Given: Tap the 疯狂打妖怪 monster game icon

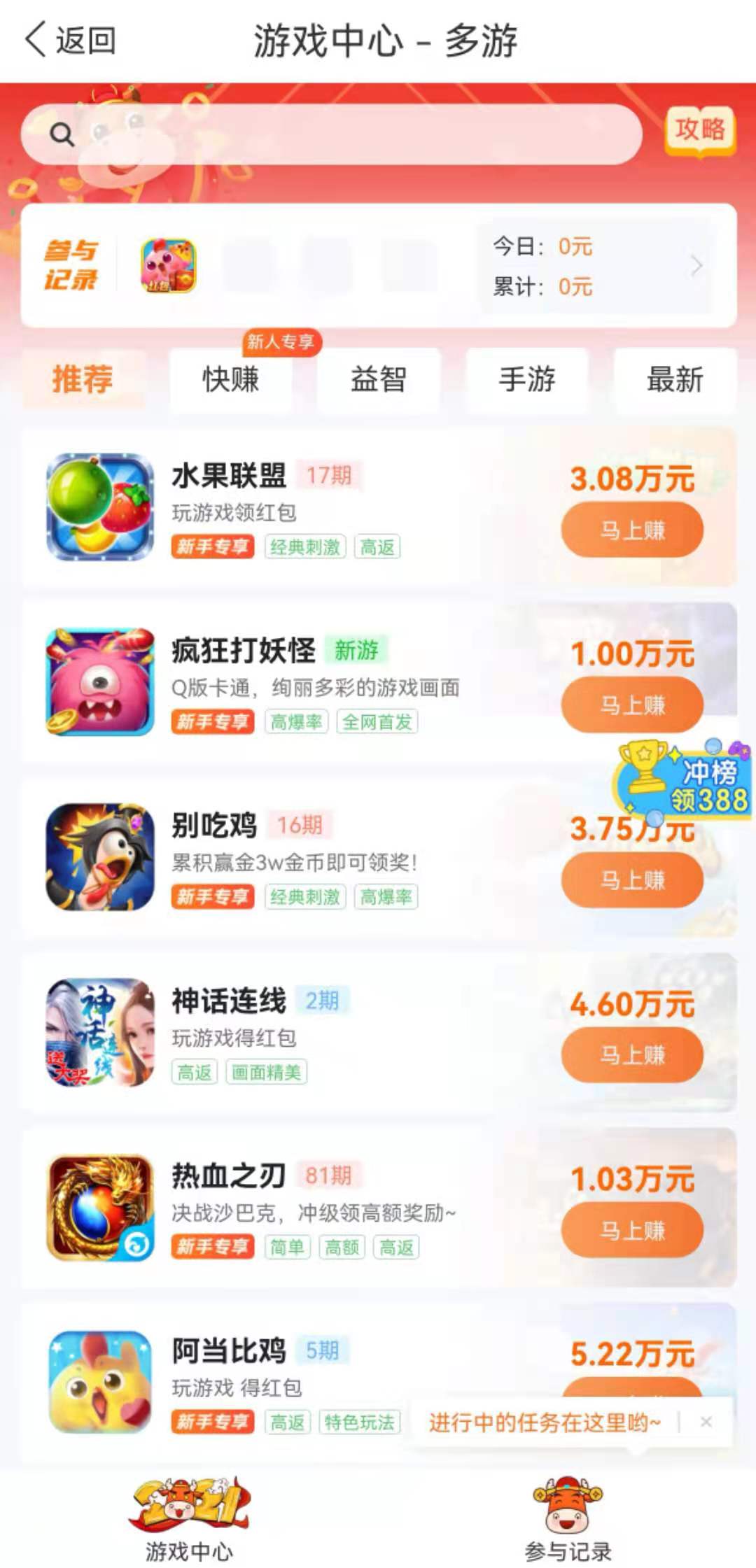Looking at the screenshot, I should [x=101, y=680].
